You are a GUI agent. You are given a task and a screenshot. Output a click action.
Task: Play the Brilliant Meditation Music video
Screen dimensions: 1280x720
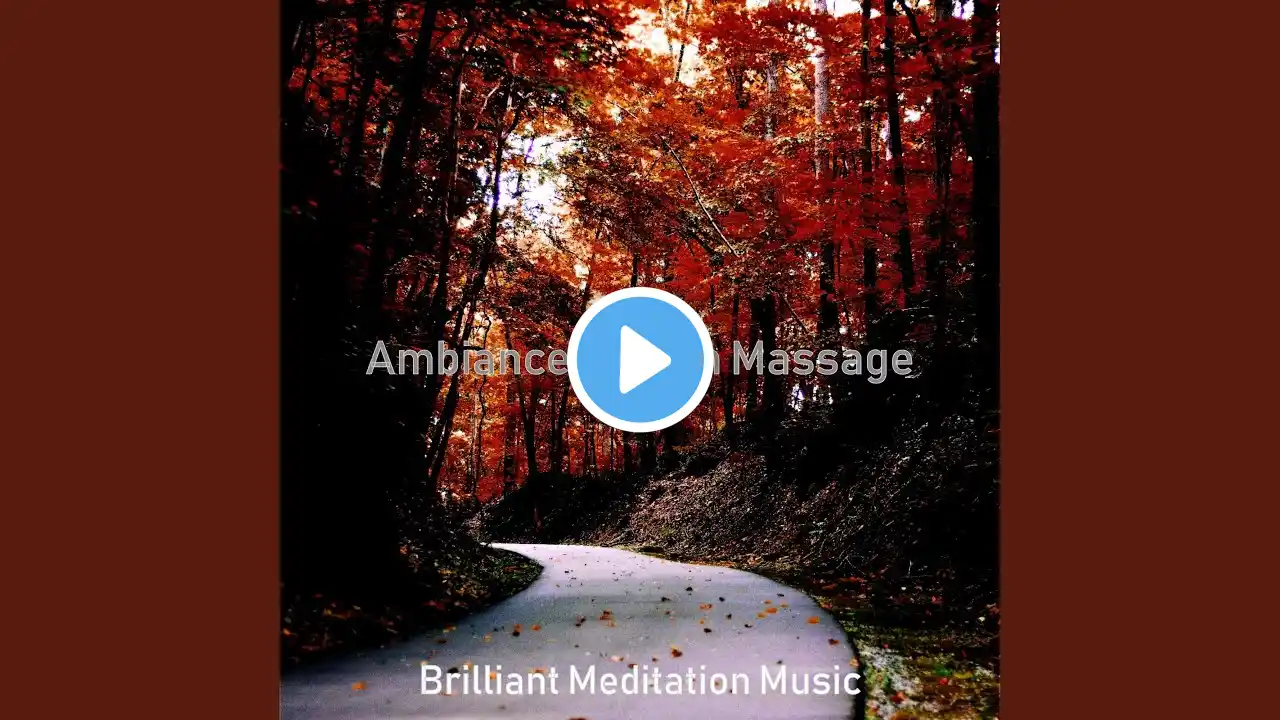point(640,360)
